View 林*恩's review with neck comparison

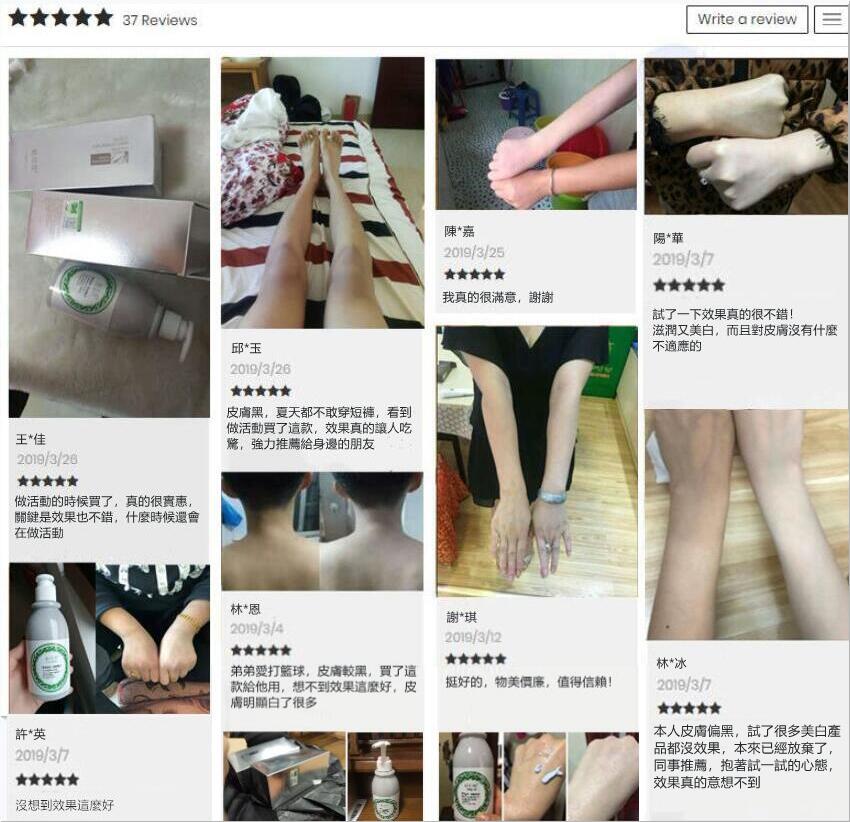(x=321, y=531)
